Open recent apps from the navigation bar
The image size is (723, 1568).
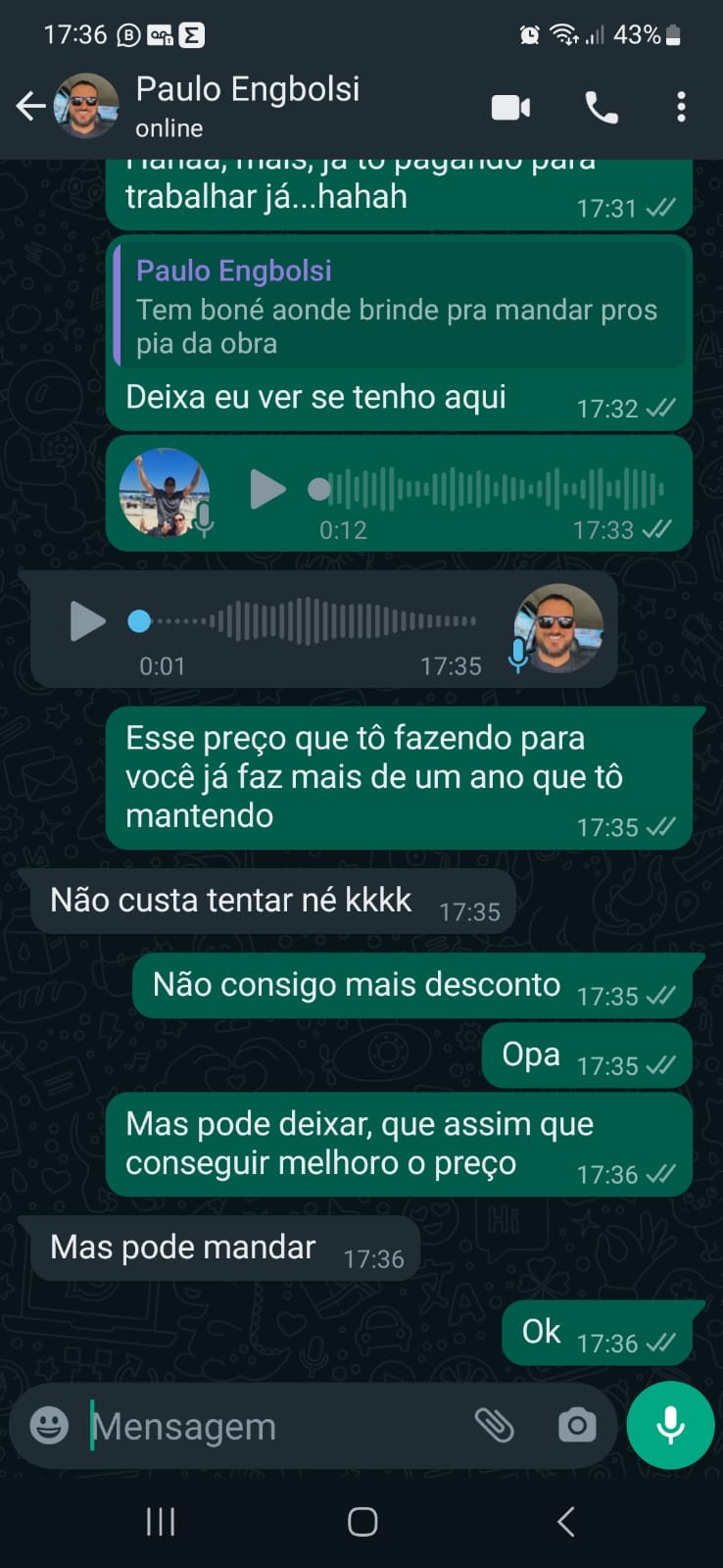pyautogui.click(x=161, y=1521)
